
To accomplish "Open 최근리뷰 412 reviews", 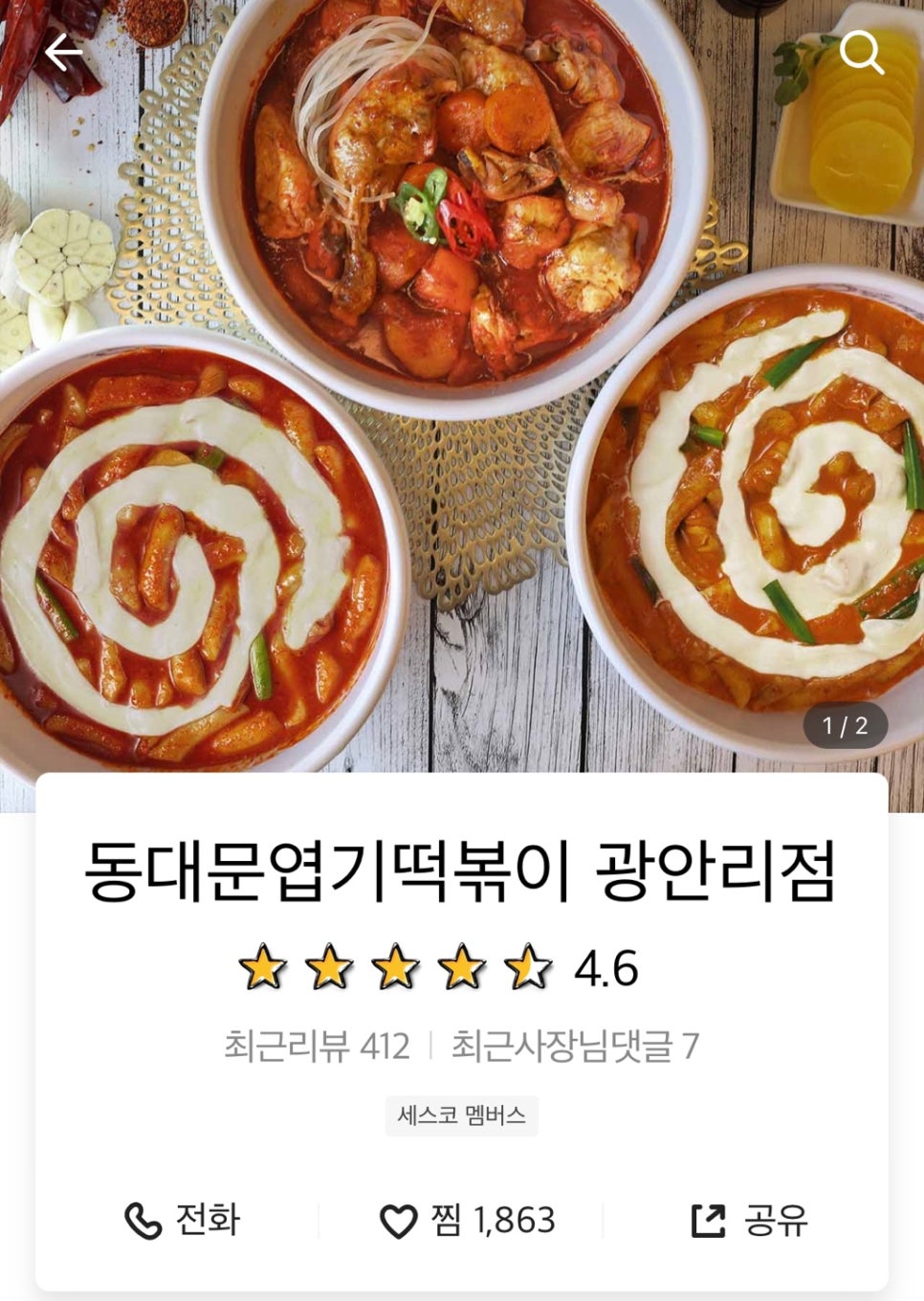I will 317,1047.
